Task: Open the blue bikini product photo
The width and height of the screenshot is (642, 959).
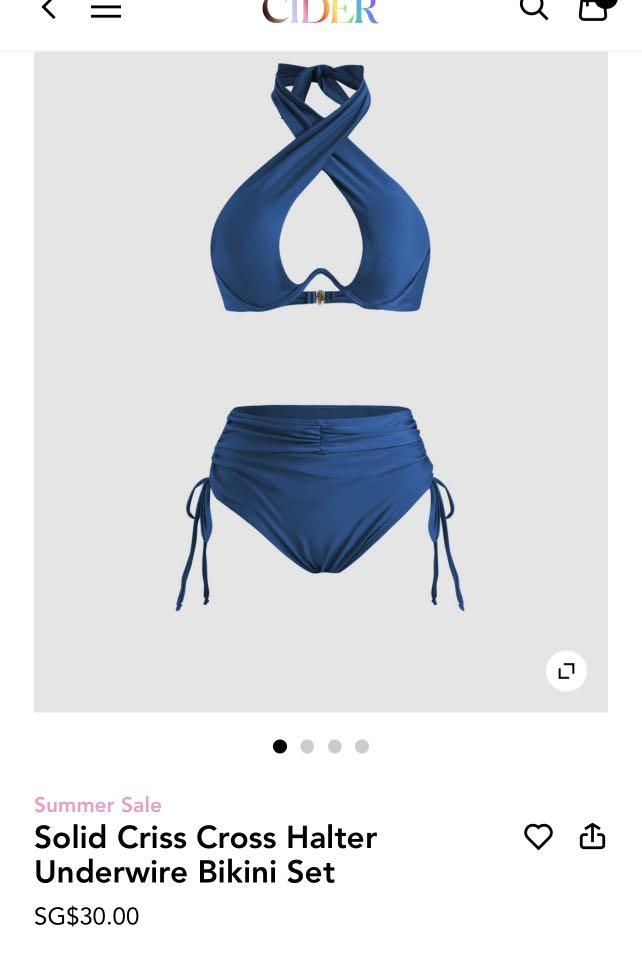Action: point(320,380)
